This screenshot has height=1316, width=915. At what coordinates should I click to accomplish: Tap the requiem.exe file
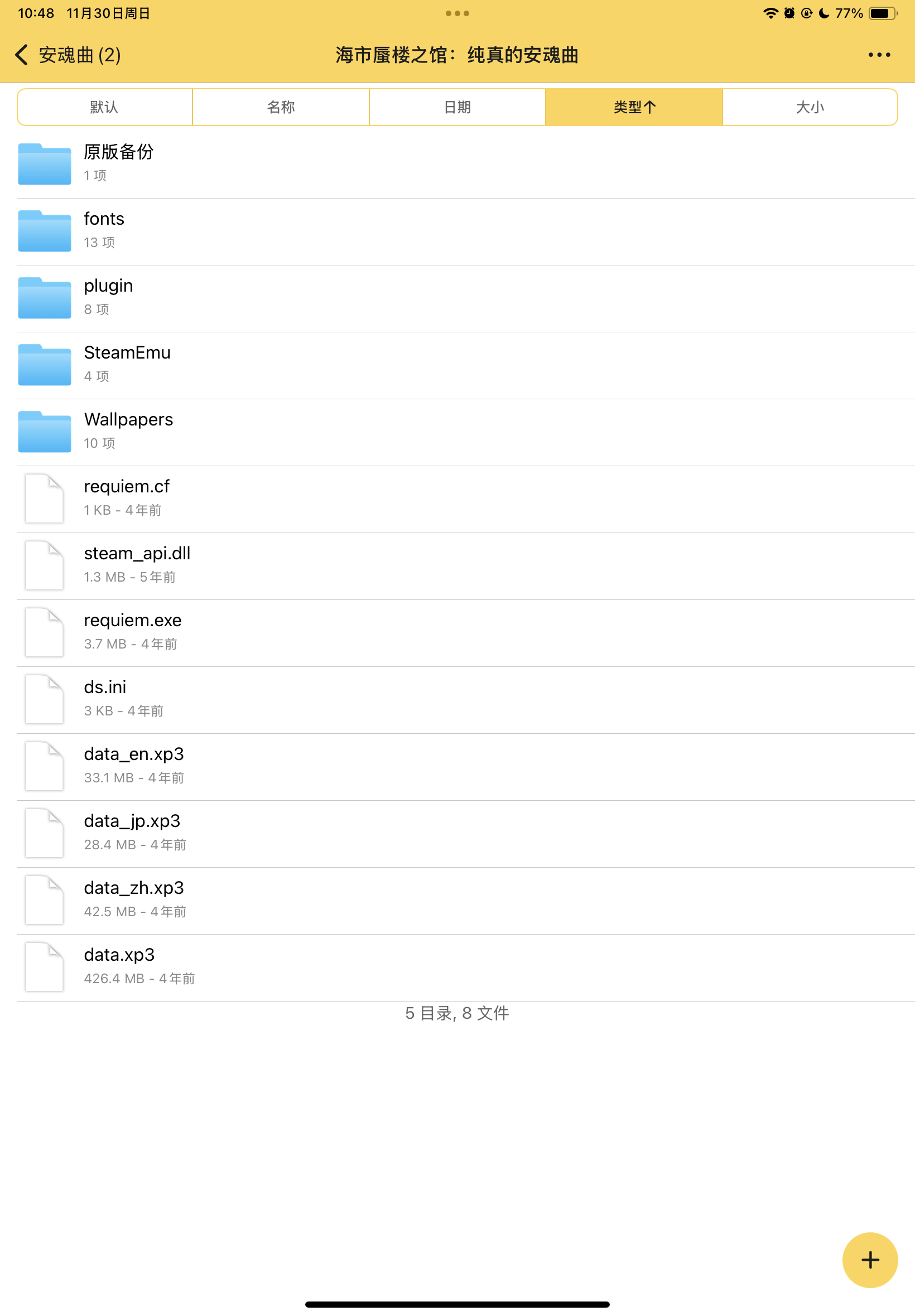(132, 632)
